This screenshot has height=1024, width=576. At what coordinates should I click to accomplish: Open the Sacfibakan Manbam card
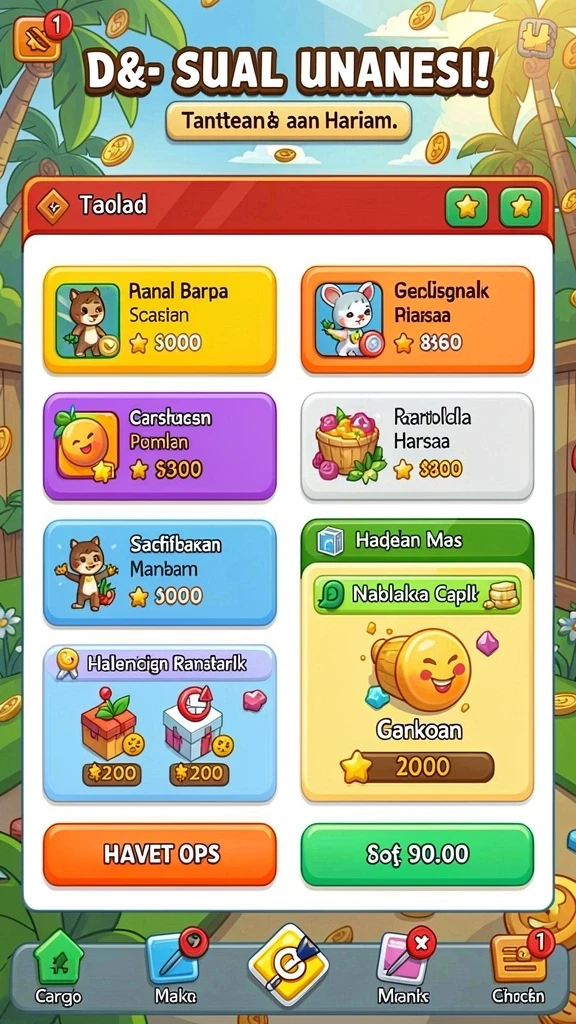click(x=160, y=573)
